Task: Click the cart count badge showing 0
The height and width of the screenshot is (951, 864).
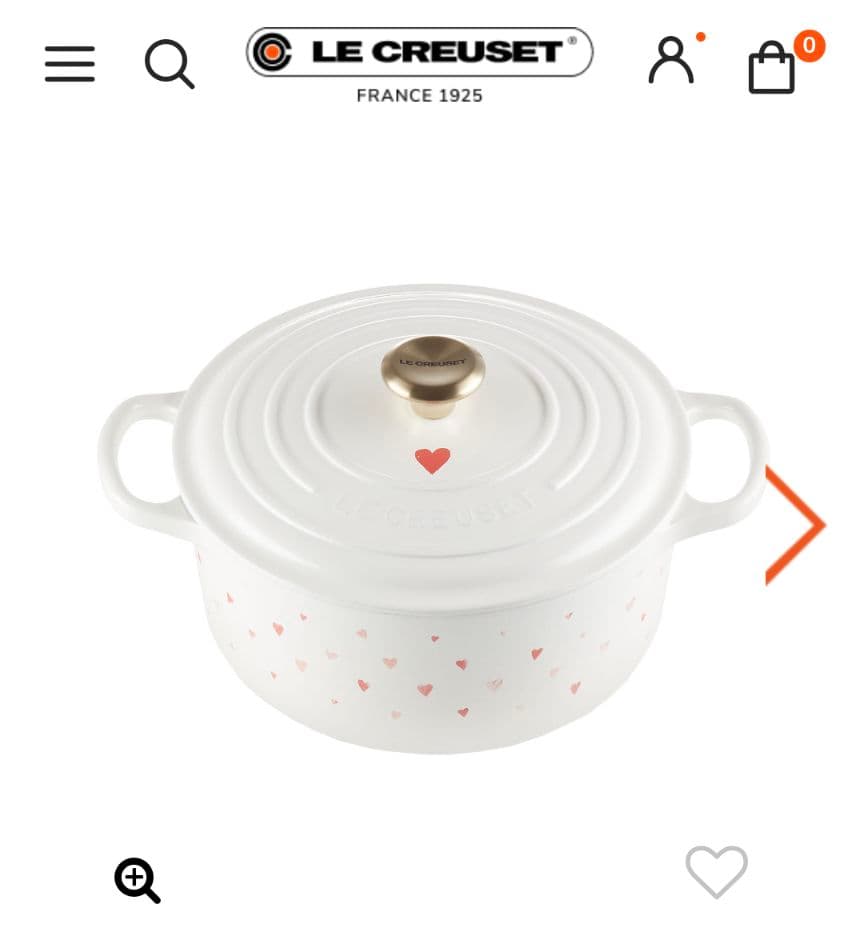Action: tap(810, 45)
